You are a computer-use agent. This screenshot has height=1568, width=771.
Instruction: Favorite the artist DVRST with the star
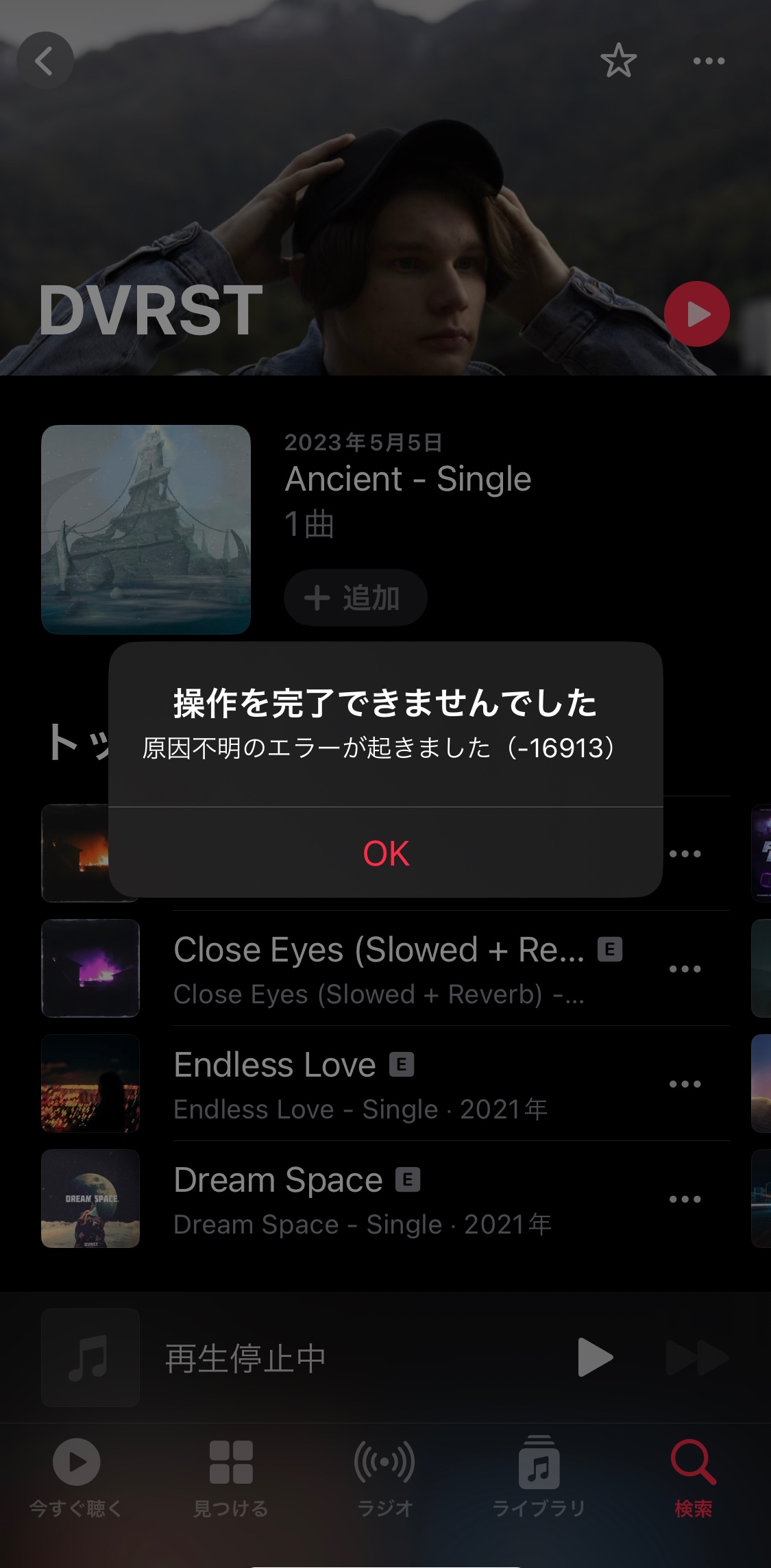pos(618,61)
